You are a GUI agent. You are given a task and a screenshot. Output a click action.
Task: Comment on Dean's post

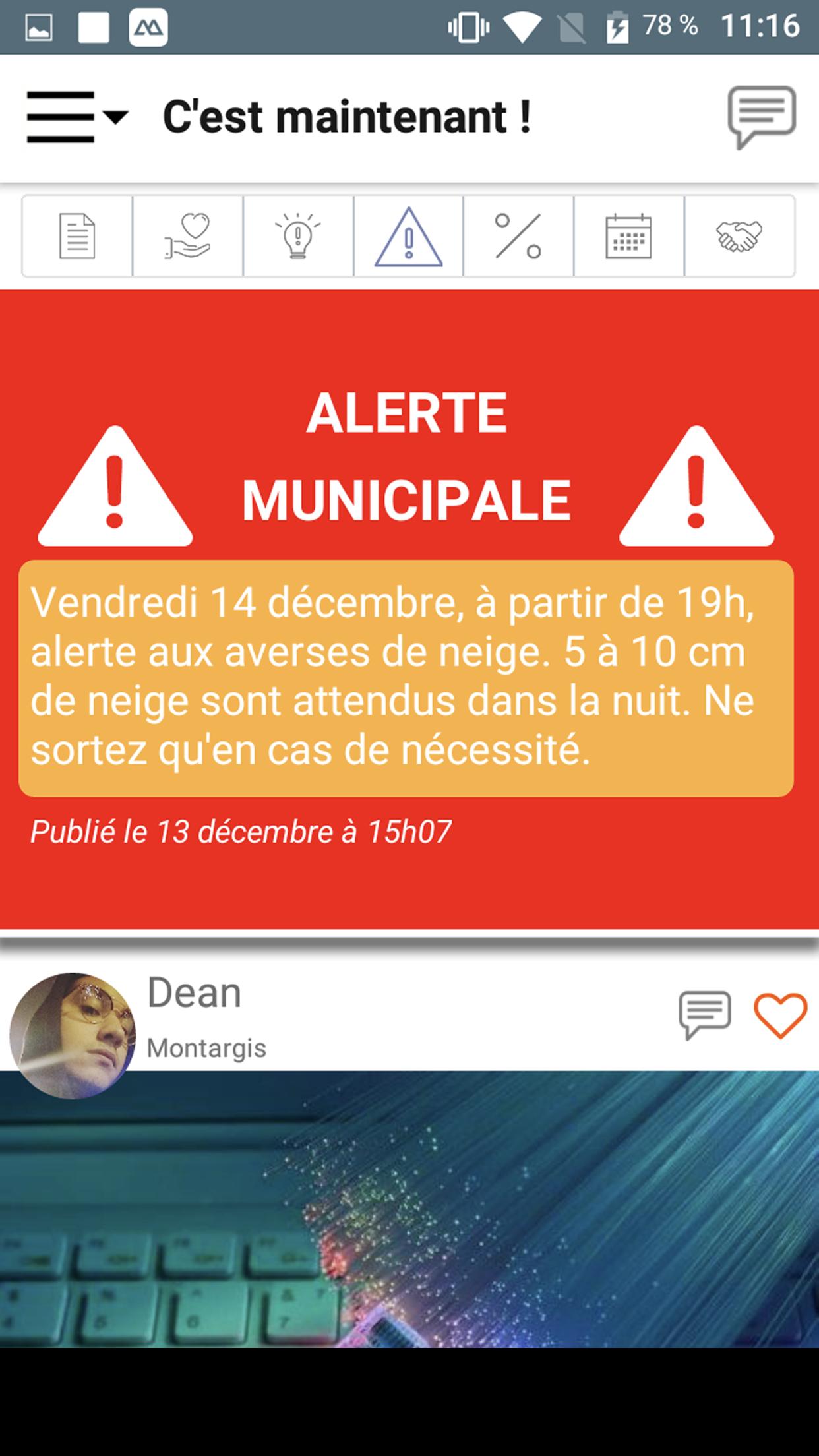pyautogui.click(x=705, y=1014)
